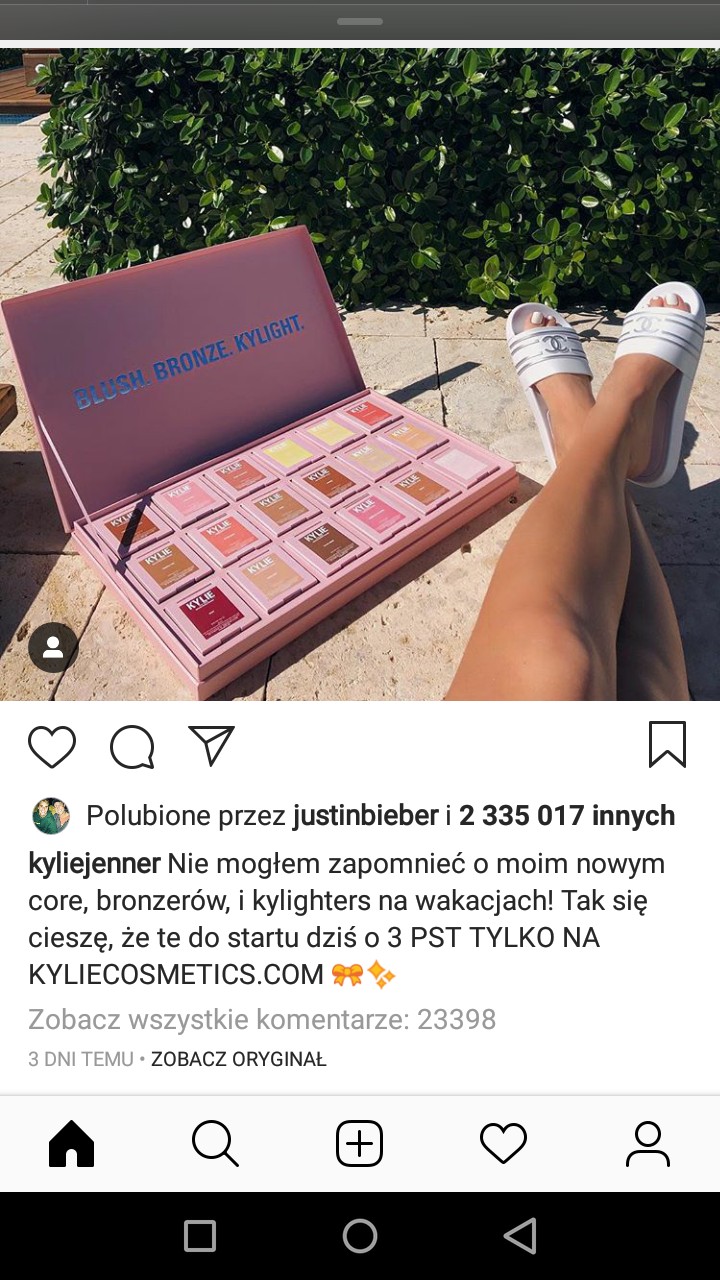This screenshot has height=1280, width=720.
Task: Open the comment bubble under the post
Action: (x=132, y=746)
